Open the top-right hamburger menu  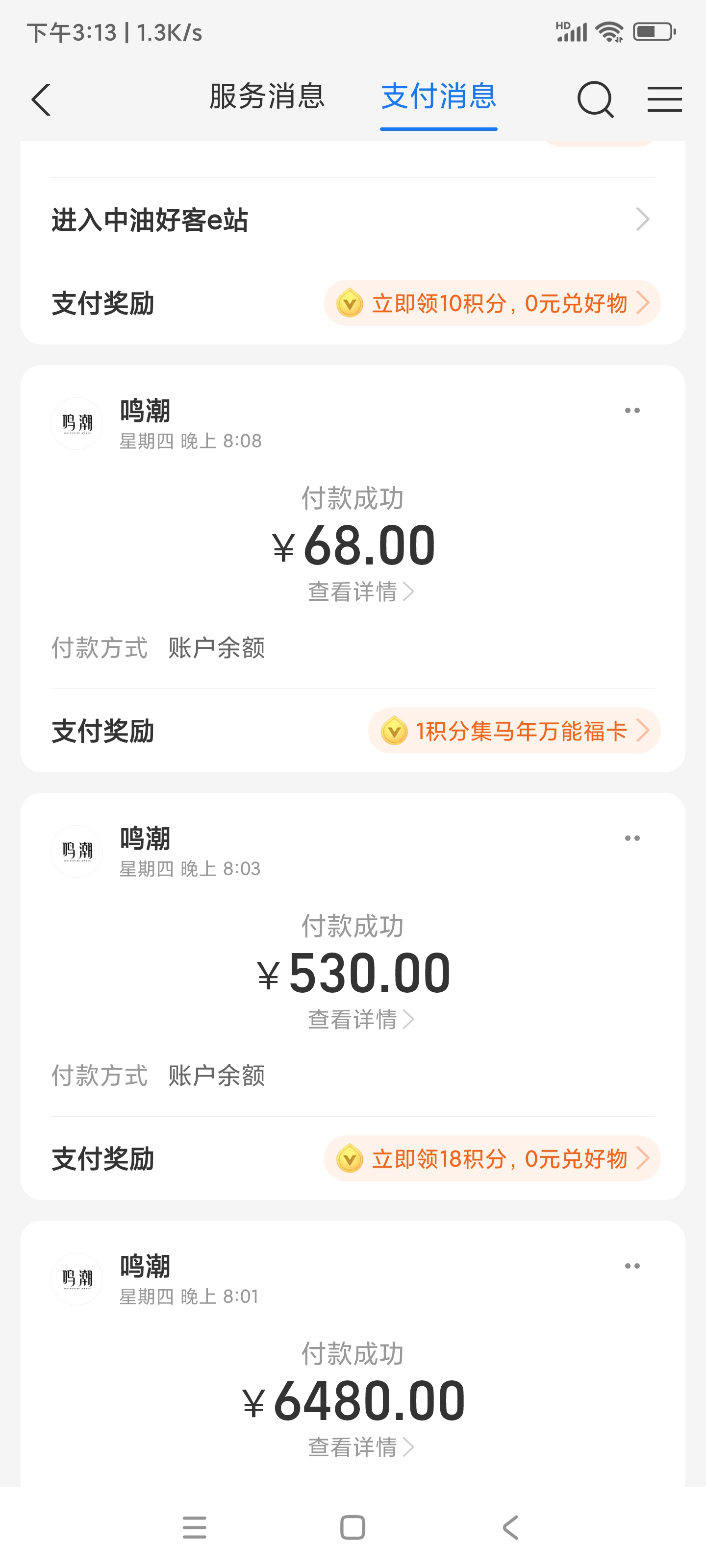point(664,99)
